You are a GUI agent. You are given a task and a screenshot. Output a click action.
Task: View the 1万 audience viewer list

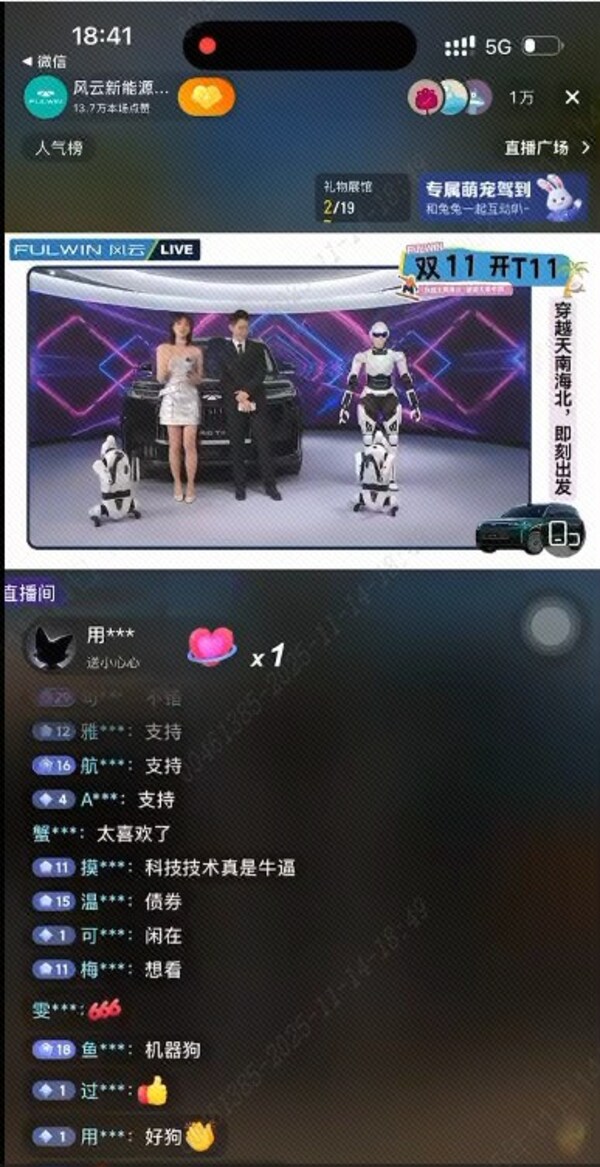coord(521,97)
